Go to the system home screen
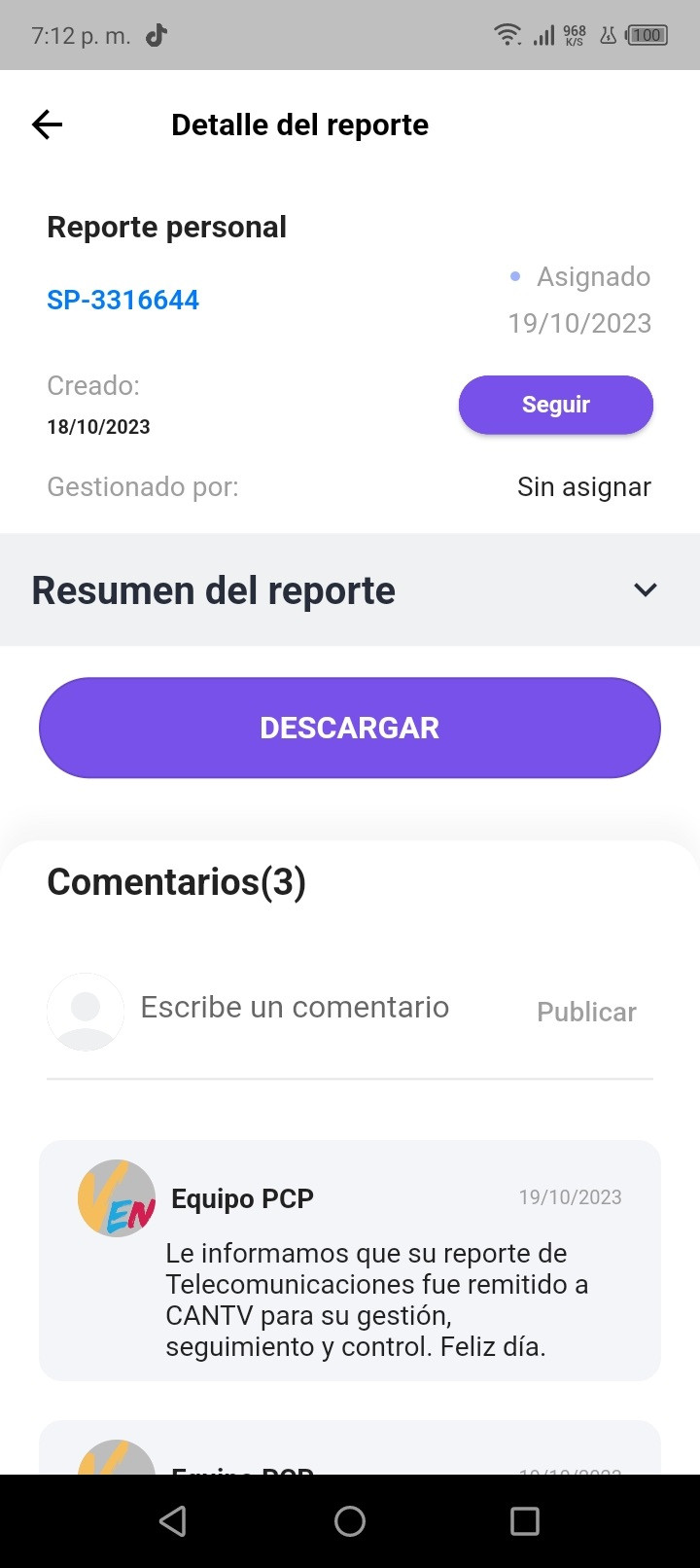The height and width of the screenshot is (1568, 700). pos(350,1521)
